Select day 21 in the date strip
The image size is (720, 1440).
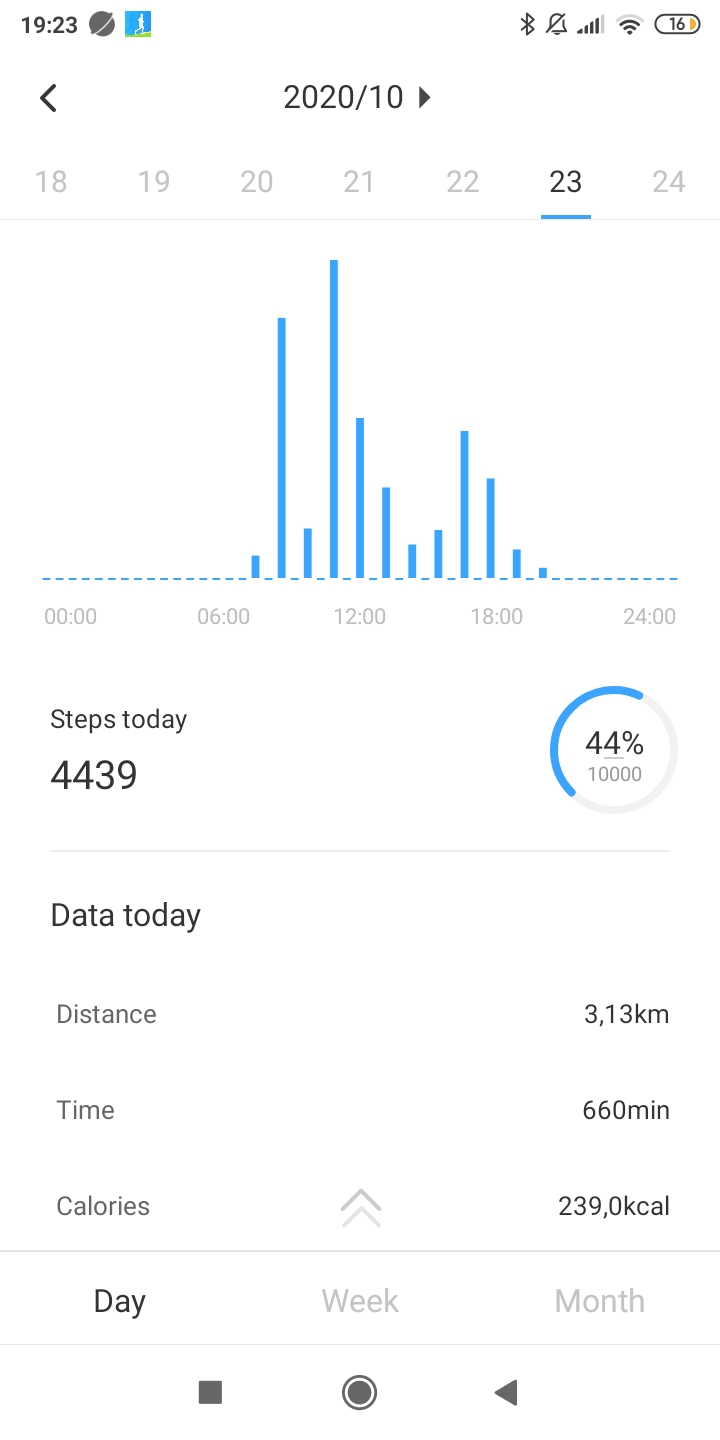click(359, 181)
